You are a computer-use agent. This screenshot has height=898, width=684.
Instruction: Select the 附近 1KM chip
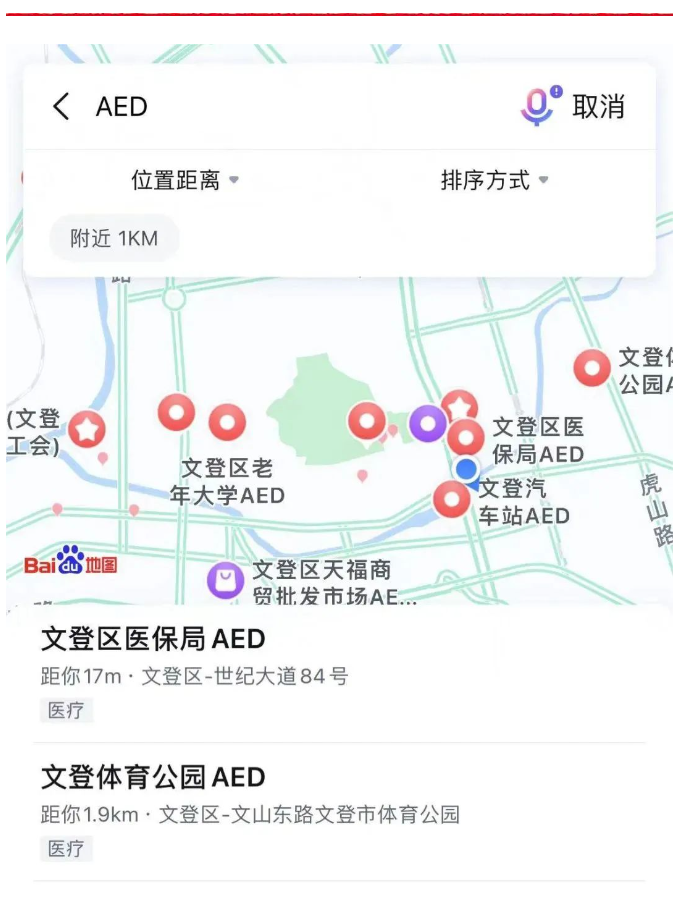pos(114,239)
